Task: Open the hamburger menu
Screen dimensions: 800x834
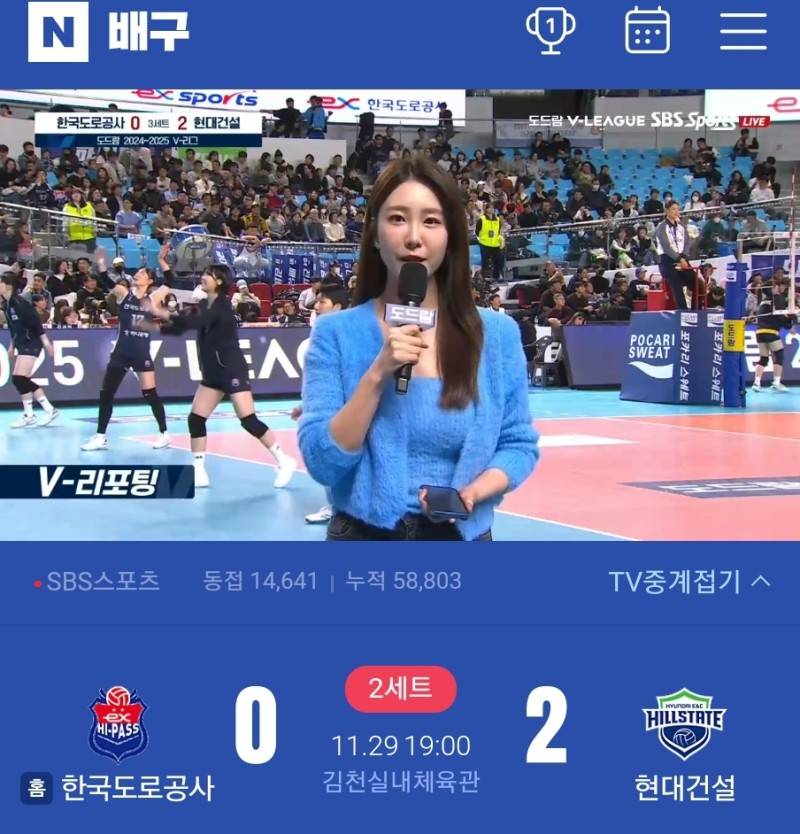Action: pyautogui.click(x=743, y=31)
